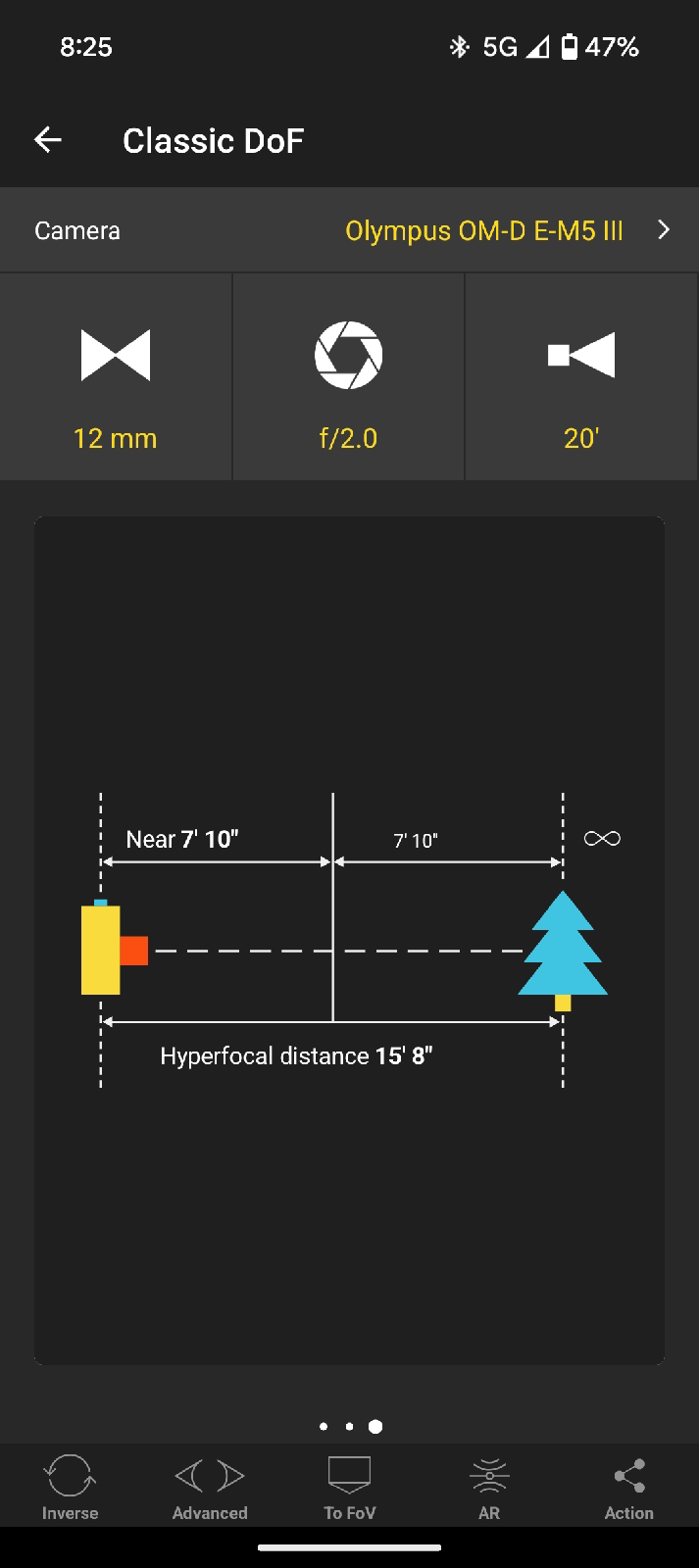699x1568 pixels.
Task: Adjust the f/2.0 aperture setting
Action: click(x=348, y=377)
